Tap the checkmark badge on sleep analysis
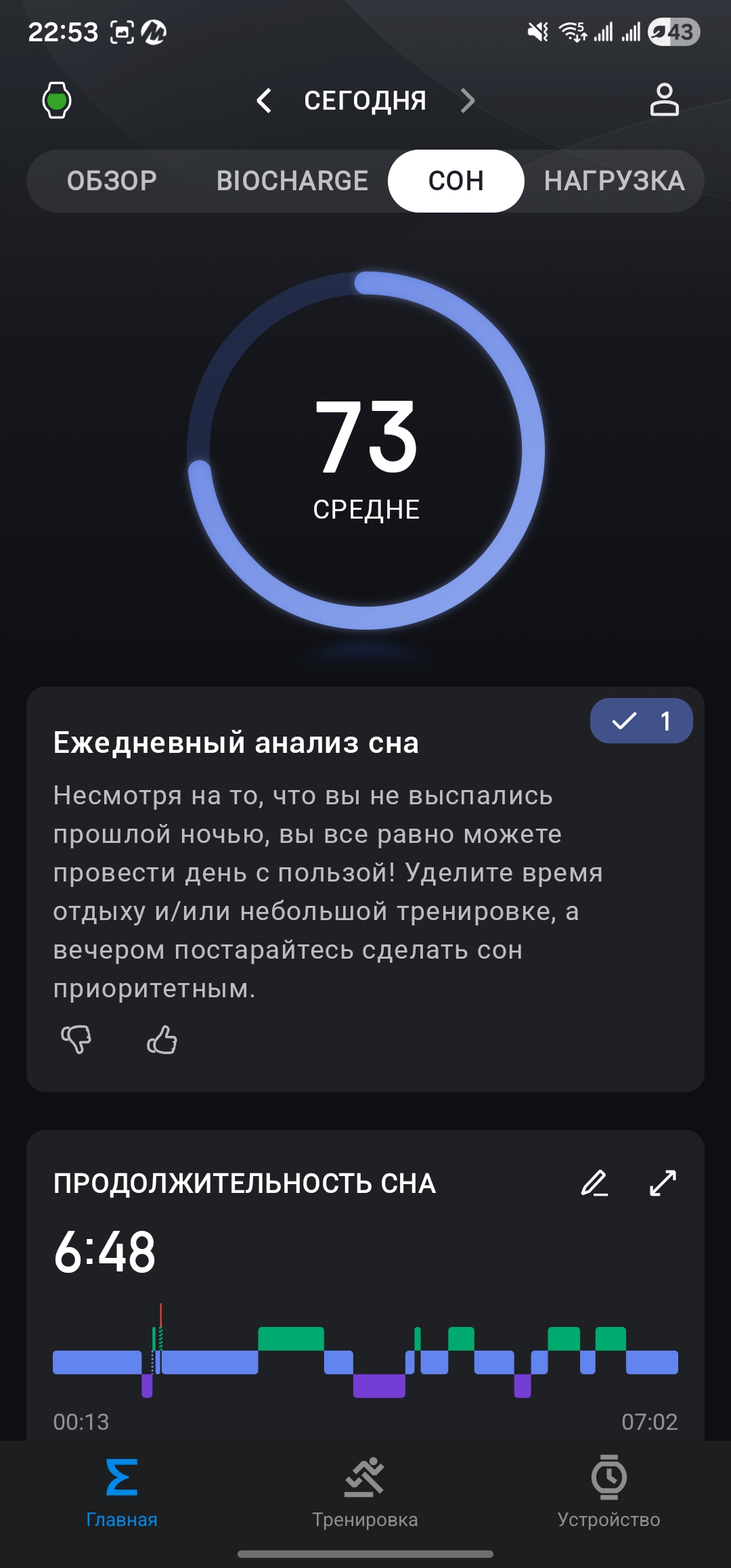This screenshot has width=731, height=1568. (x=641, y=721)
